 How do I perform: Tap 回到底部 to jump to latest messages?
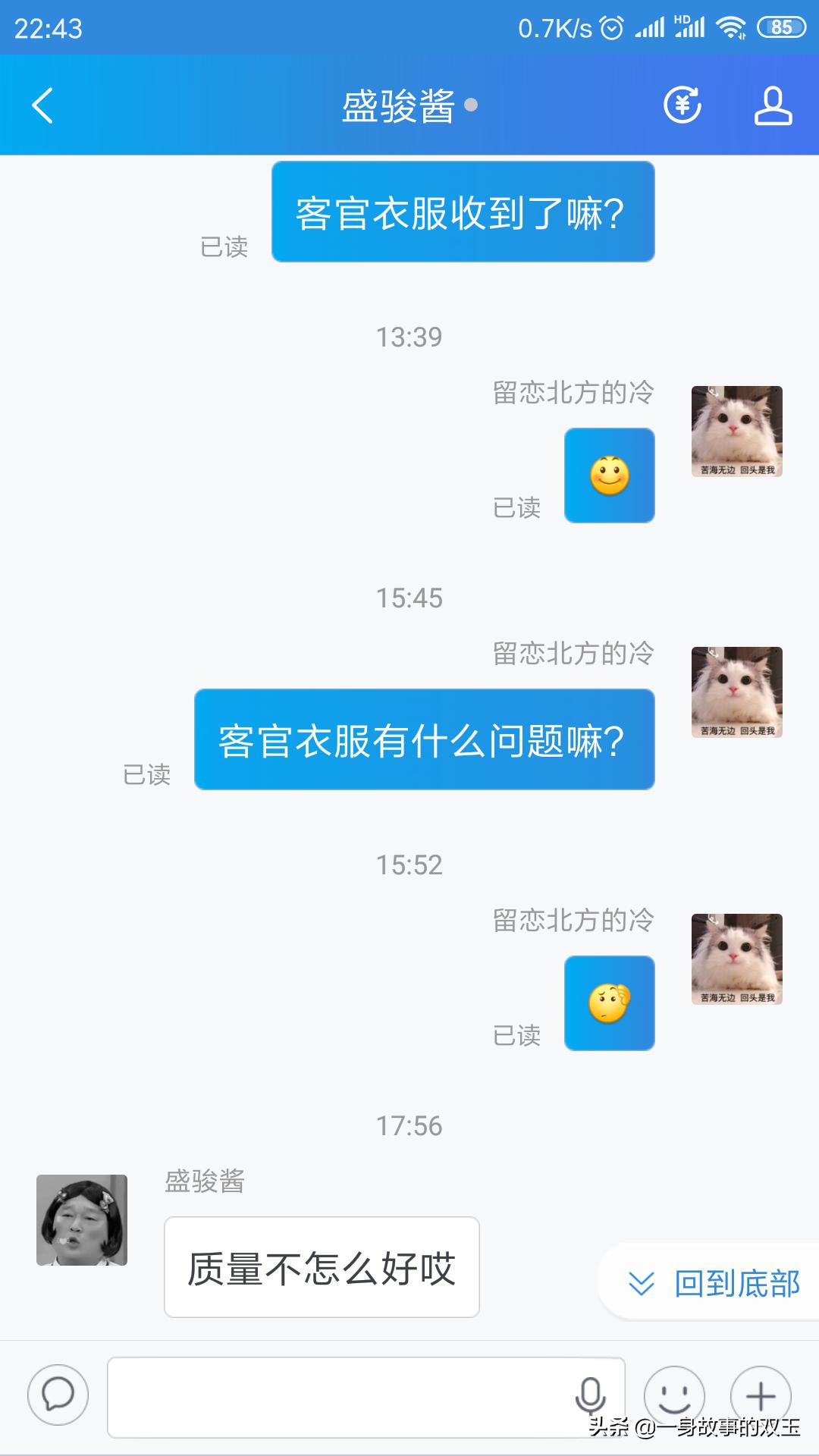click(x=734, y=1284)
